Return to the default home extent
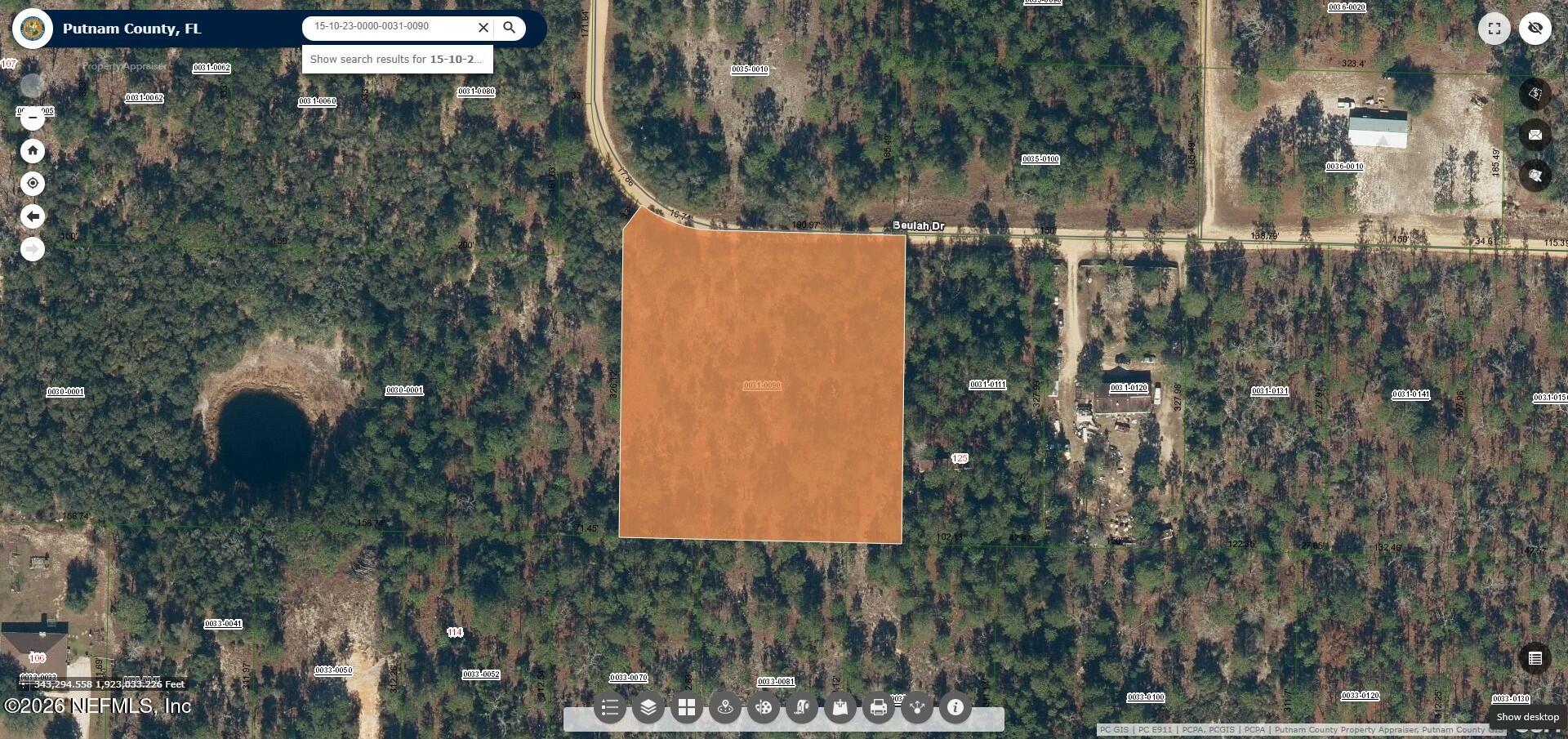 tap(33, 151)
